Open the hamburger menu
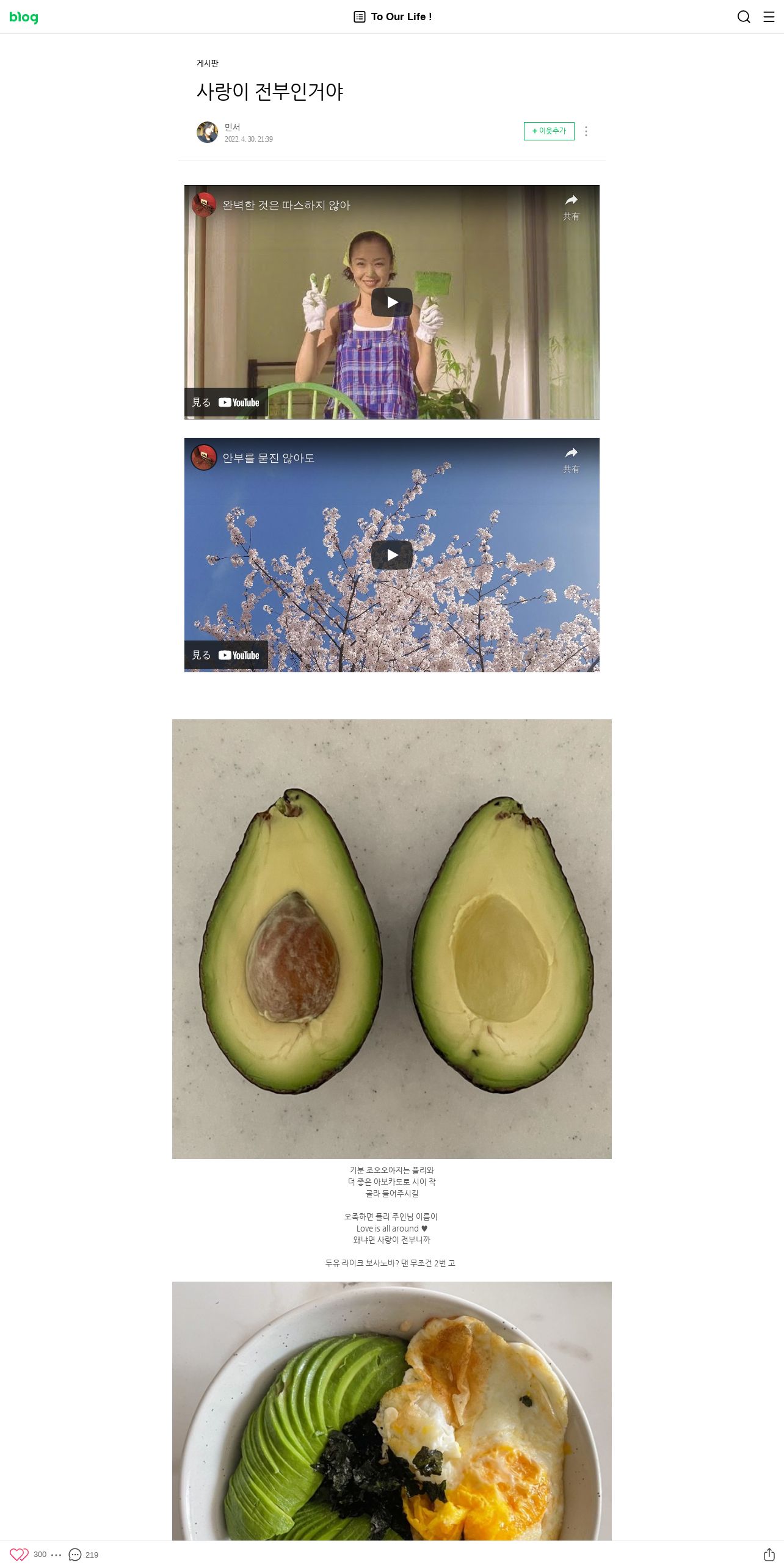Image resolution: width=784 pixels, height=1568 pixels. point(769,17)
